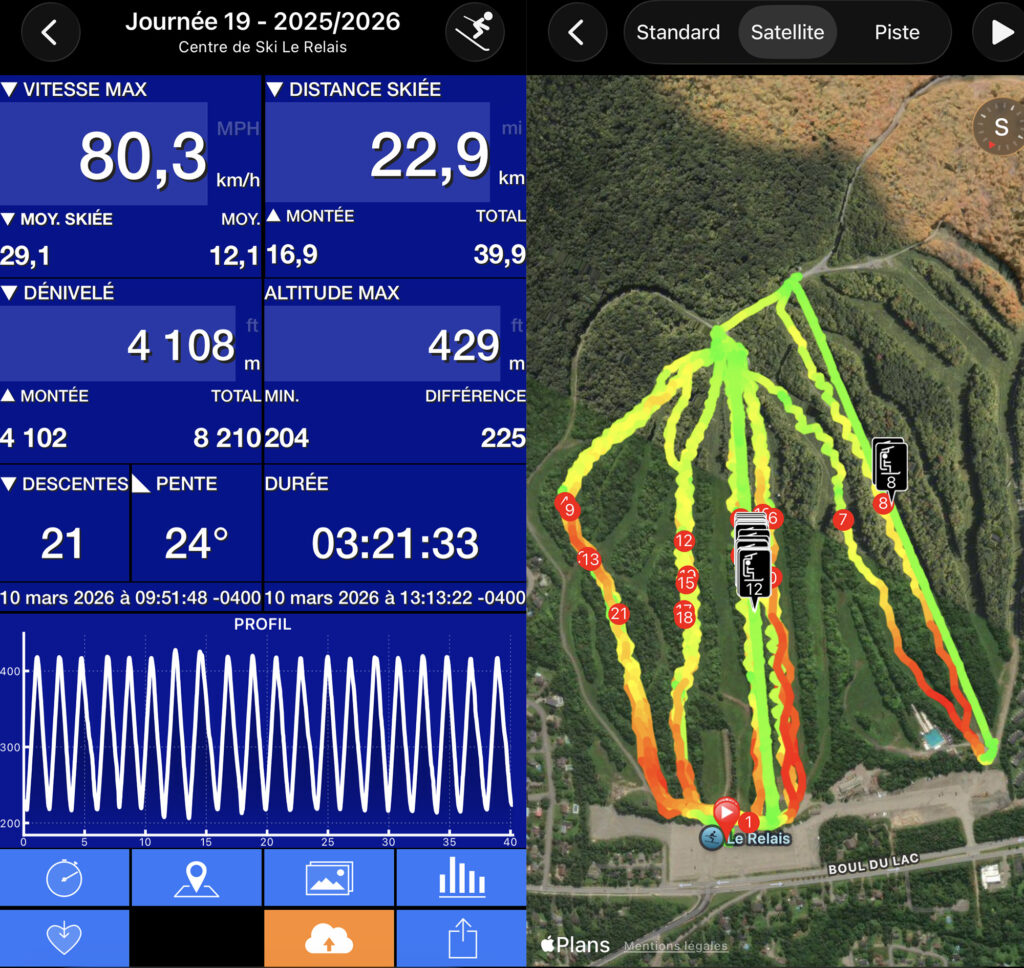
Task: Tap the skier activity icon
Action: point(474,32)
